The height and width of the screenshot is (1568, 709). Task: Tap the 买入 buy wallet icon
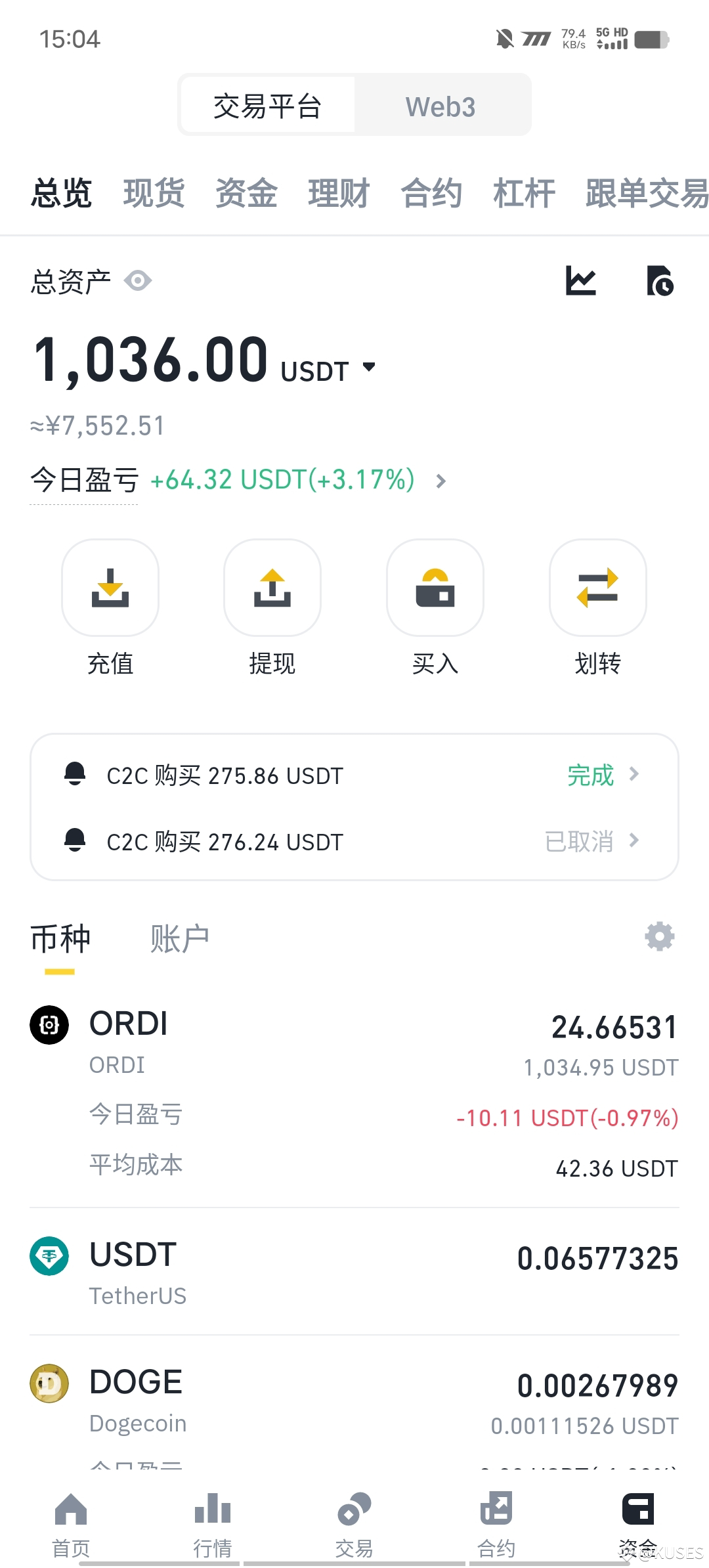[435, 588]
